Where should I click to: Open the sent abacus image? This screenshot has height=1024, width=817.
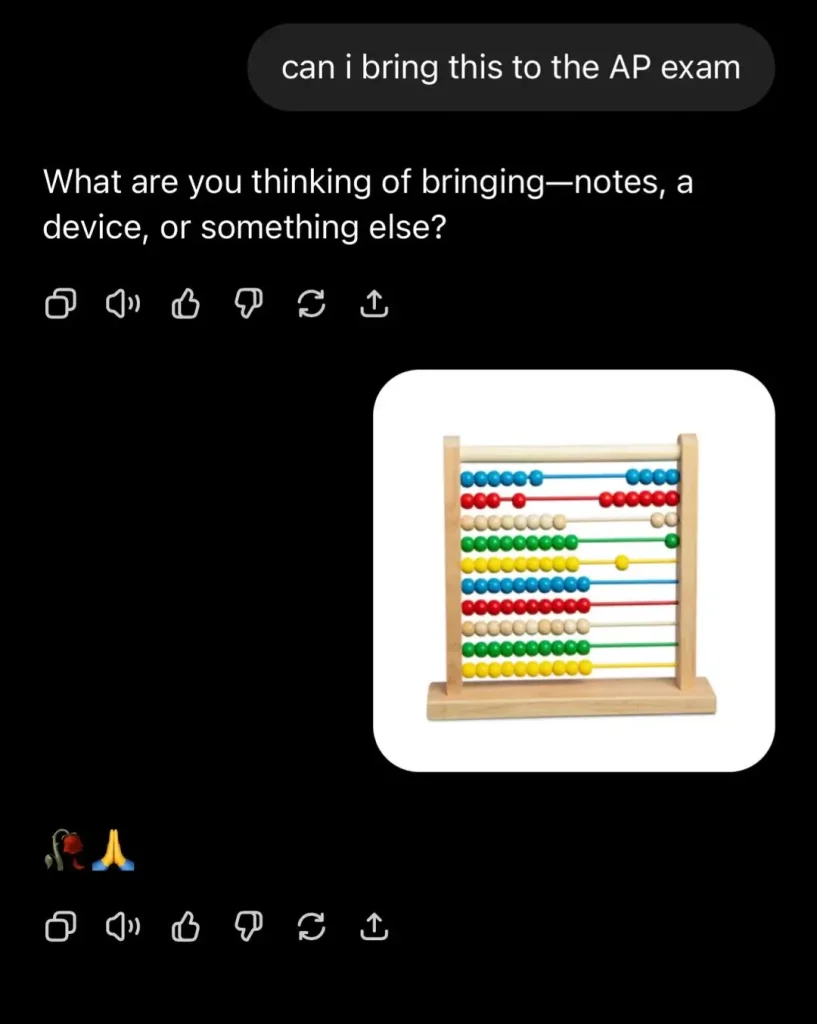click(574, 570)
